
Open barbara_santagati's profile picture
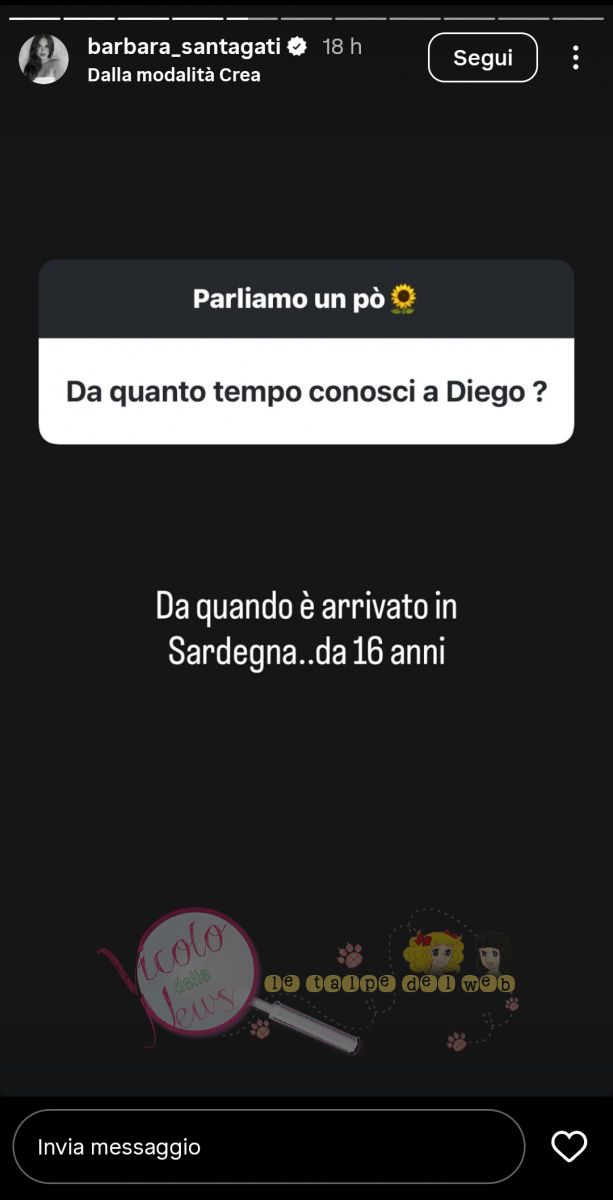pos(44,59)
